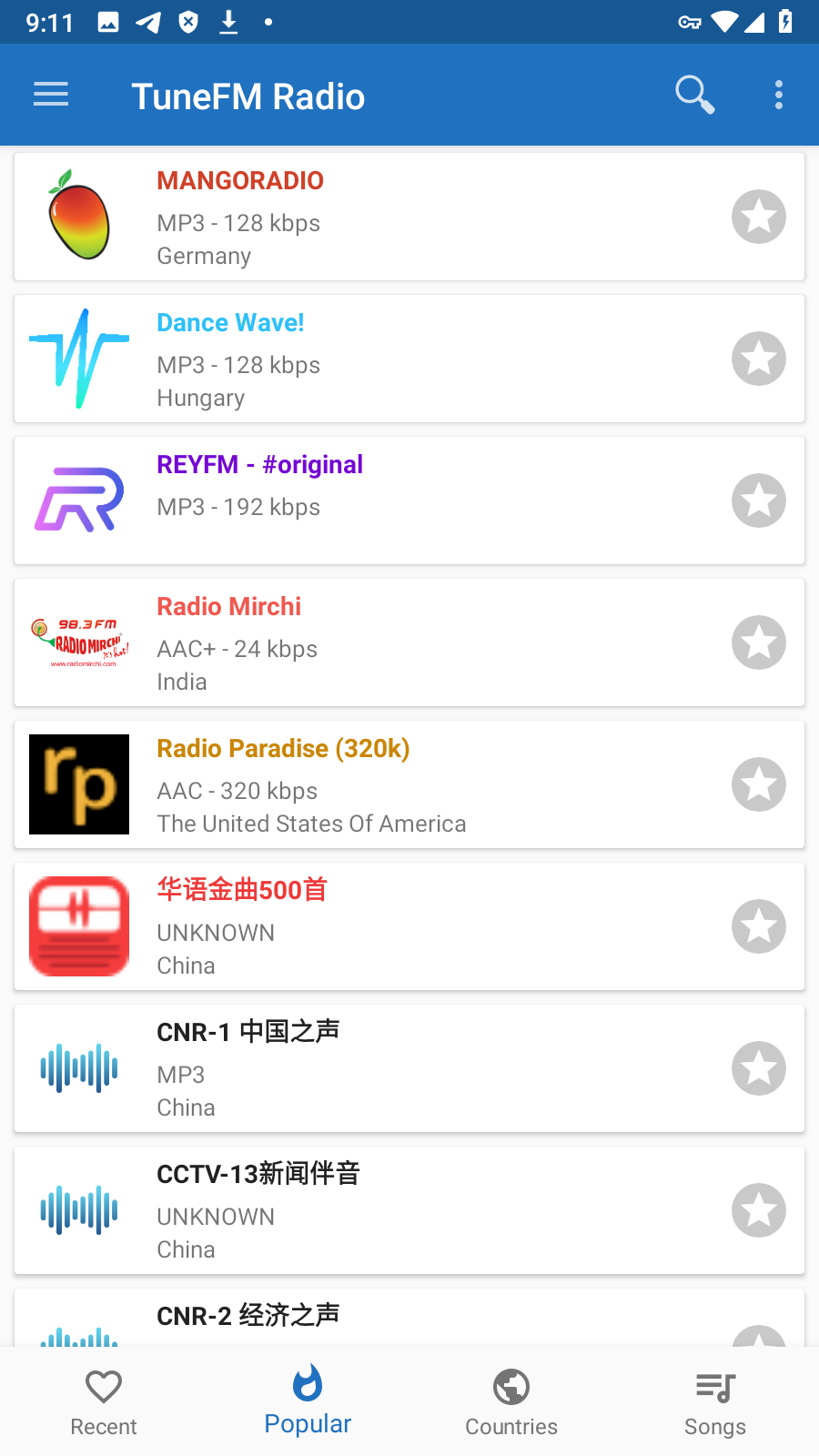
Task: Switch to the Recent tab
Action: click(x=104, y=1402)
